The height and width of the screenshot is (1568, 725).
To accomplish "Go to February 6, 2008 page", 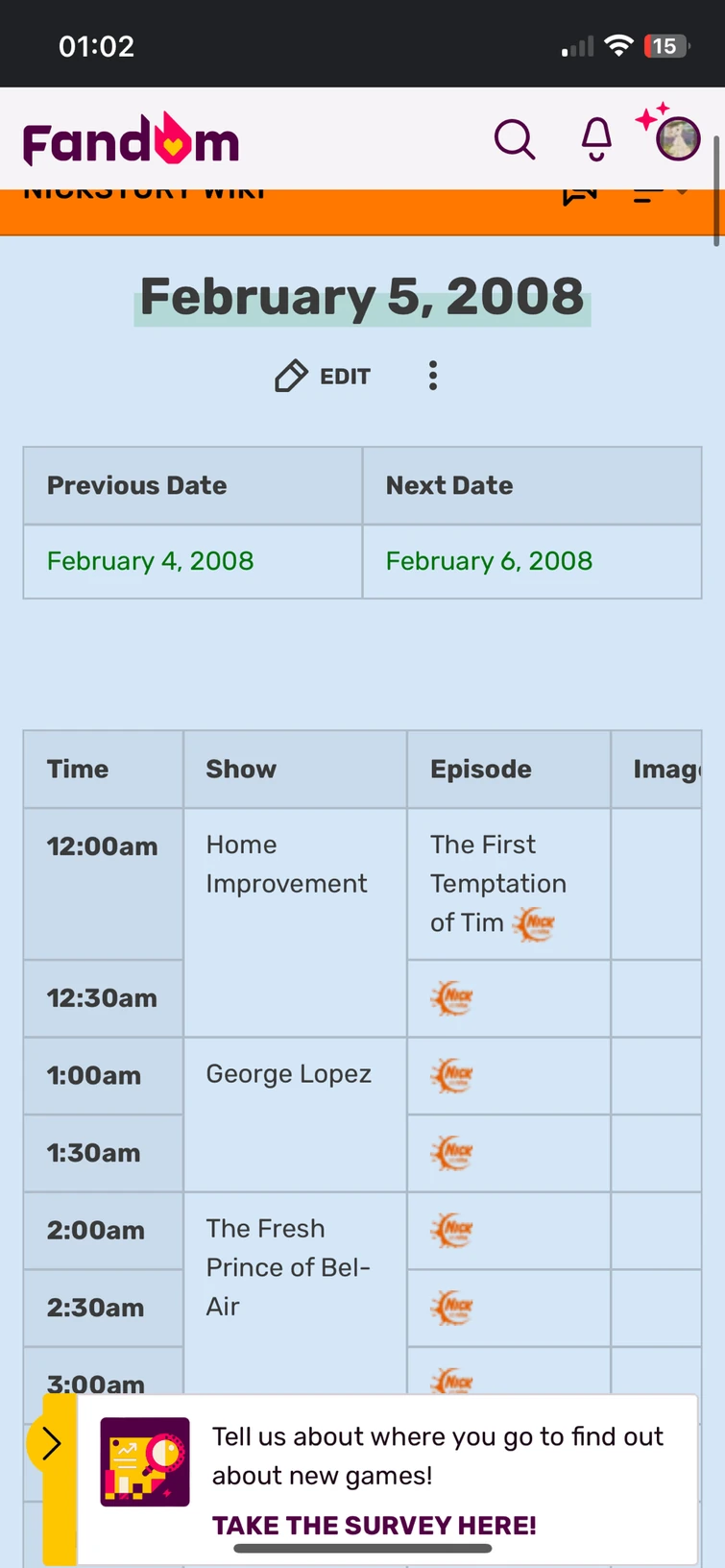I will (x=489, y=561).
